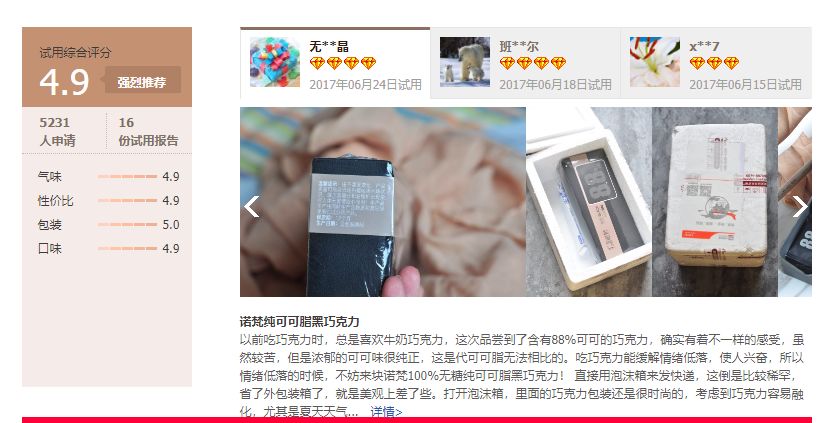This screenshot has width=835, height=423.
Task: Open 详情 link for full review
Action: (x=386, y=411)
